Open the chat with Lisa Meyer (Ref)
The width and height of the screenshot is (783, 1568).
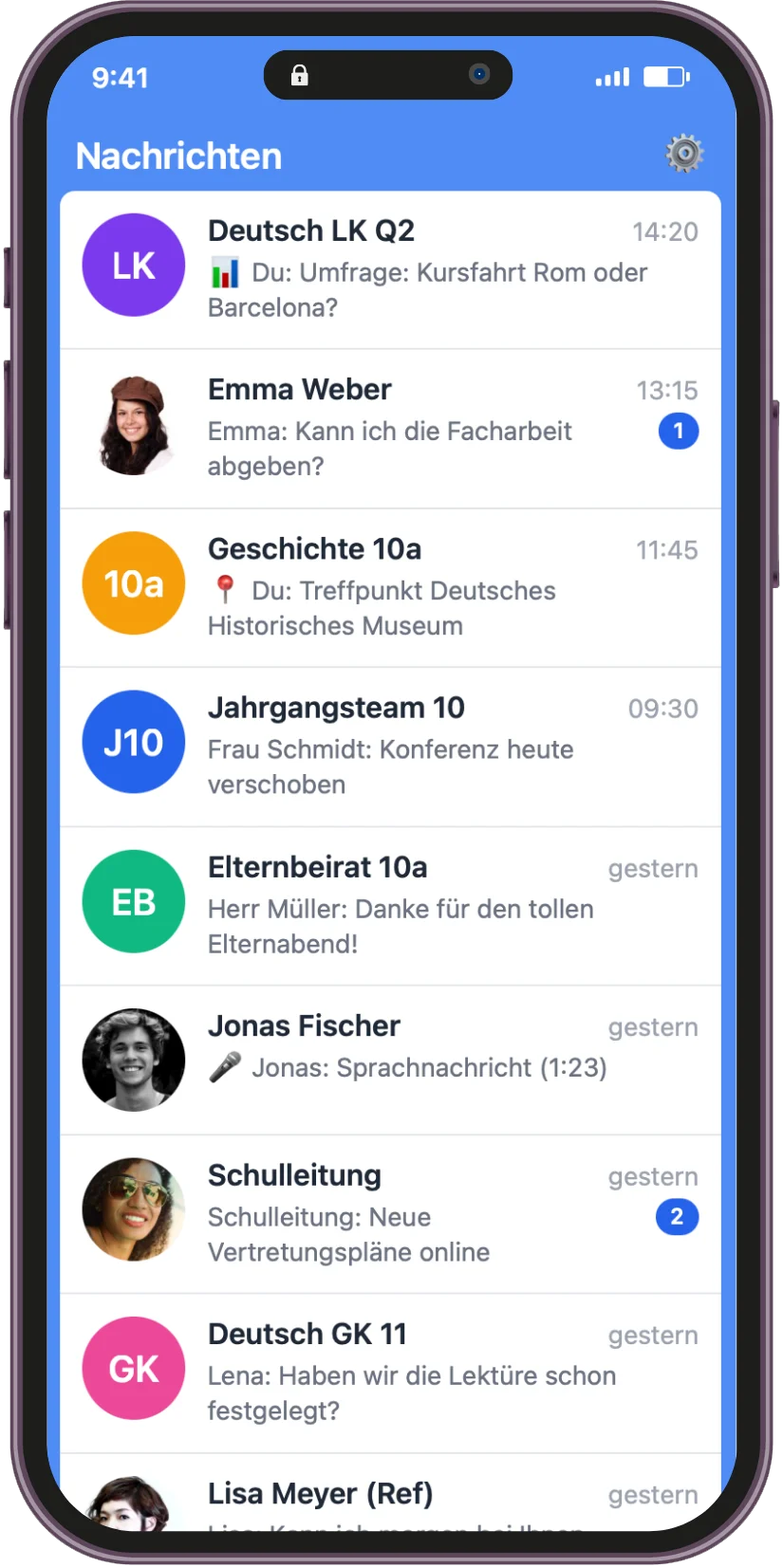390,1499
